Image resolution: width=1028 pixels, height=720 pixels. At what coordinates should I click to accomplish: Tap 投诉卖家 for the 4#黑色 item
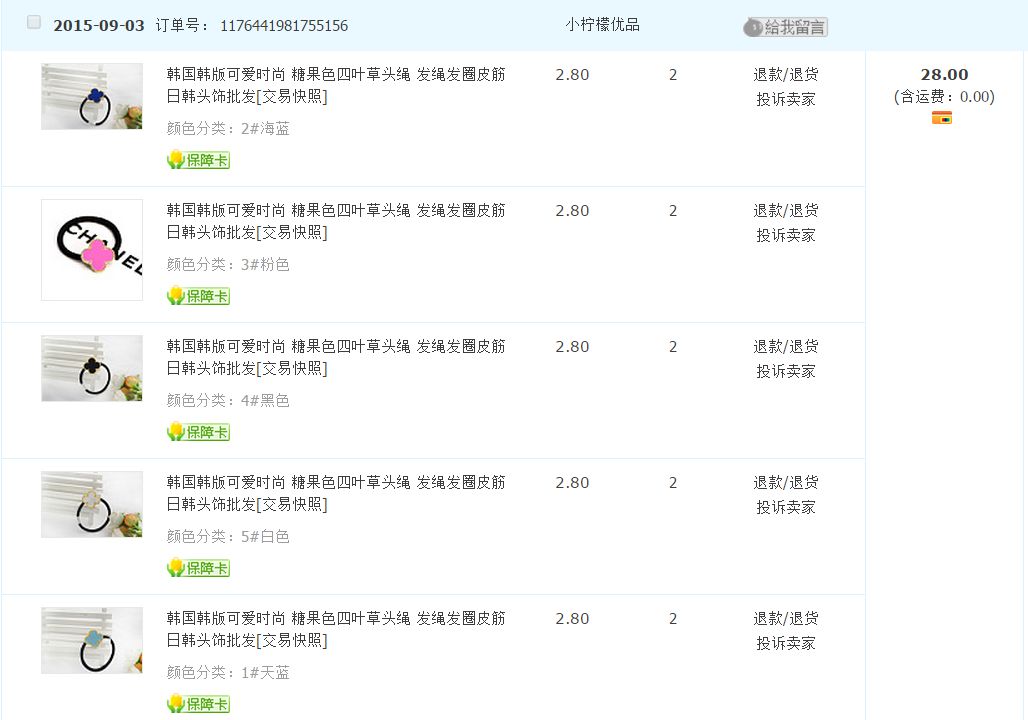coord(786,372)
